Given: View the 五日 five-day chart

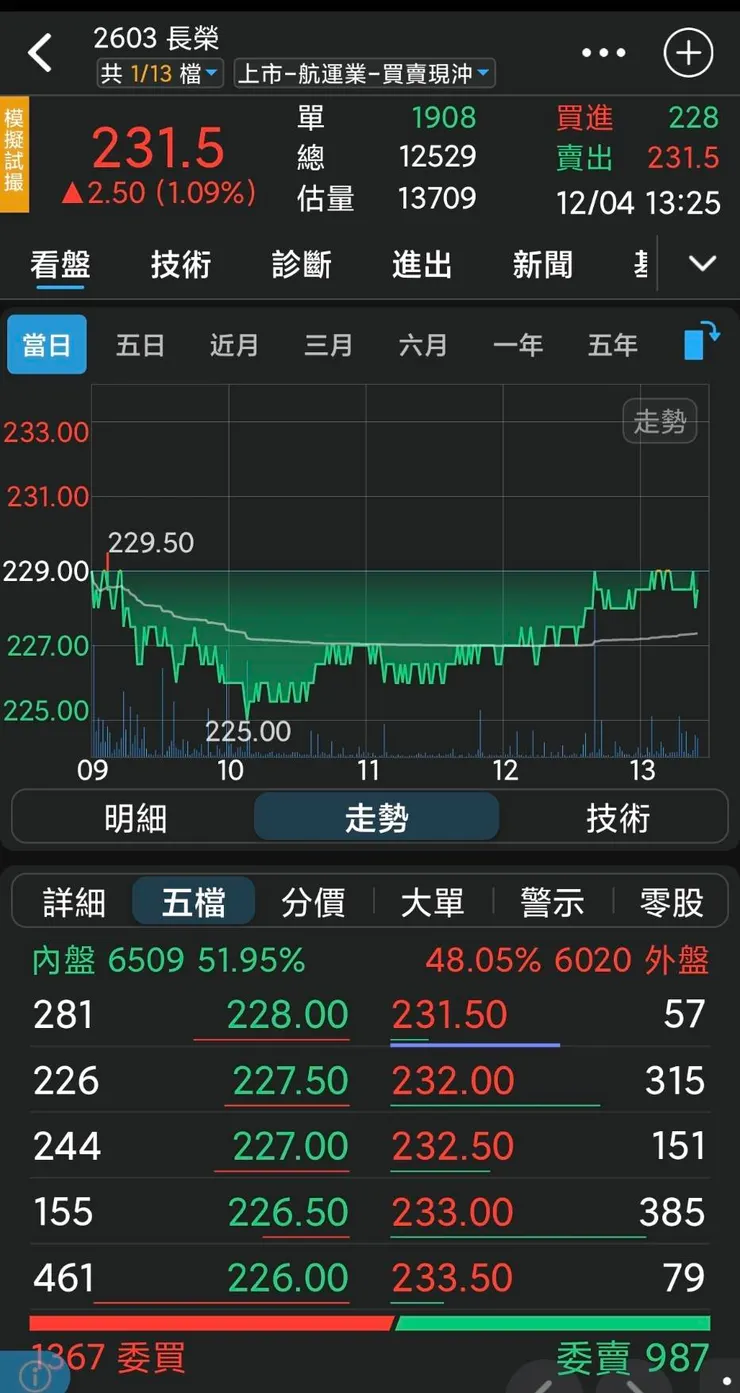Looking at the screenshot, I should (x=140, y=343).
